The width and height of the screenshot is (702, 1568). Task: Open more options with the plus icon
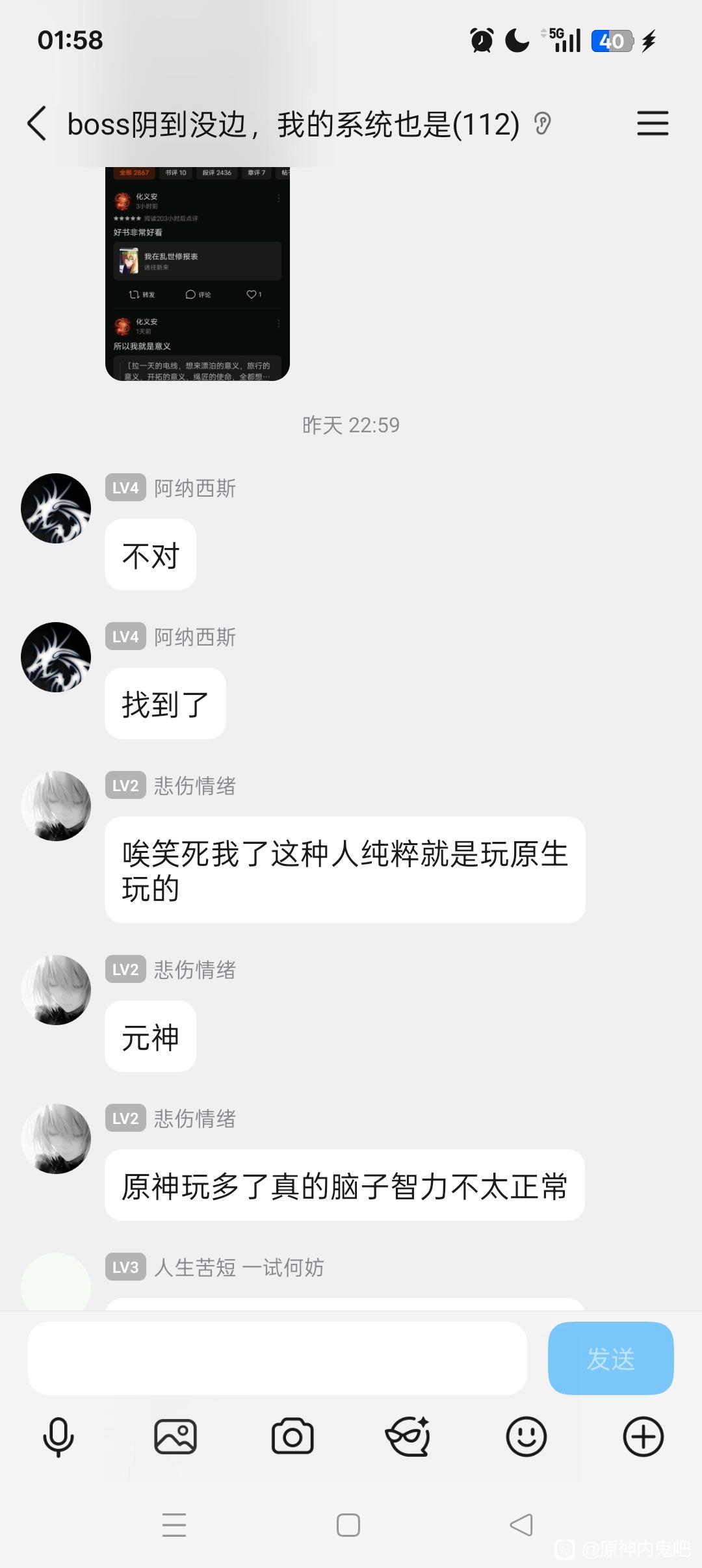(643, 1437)
